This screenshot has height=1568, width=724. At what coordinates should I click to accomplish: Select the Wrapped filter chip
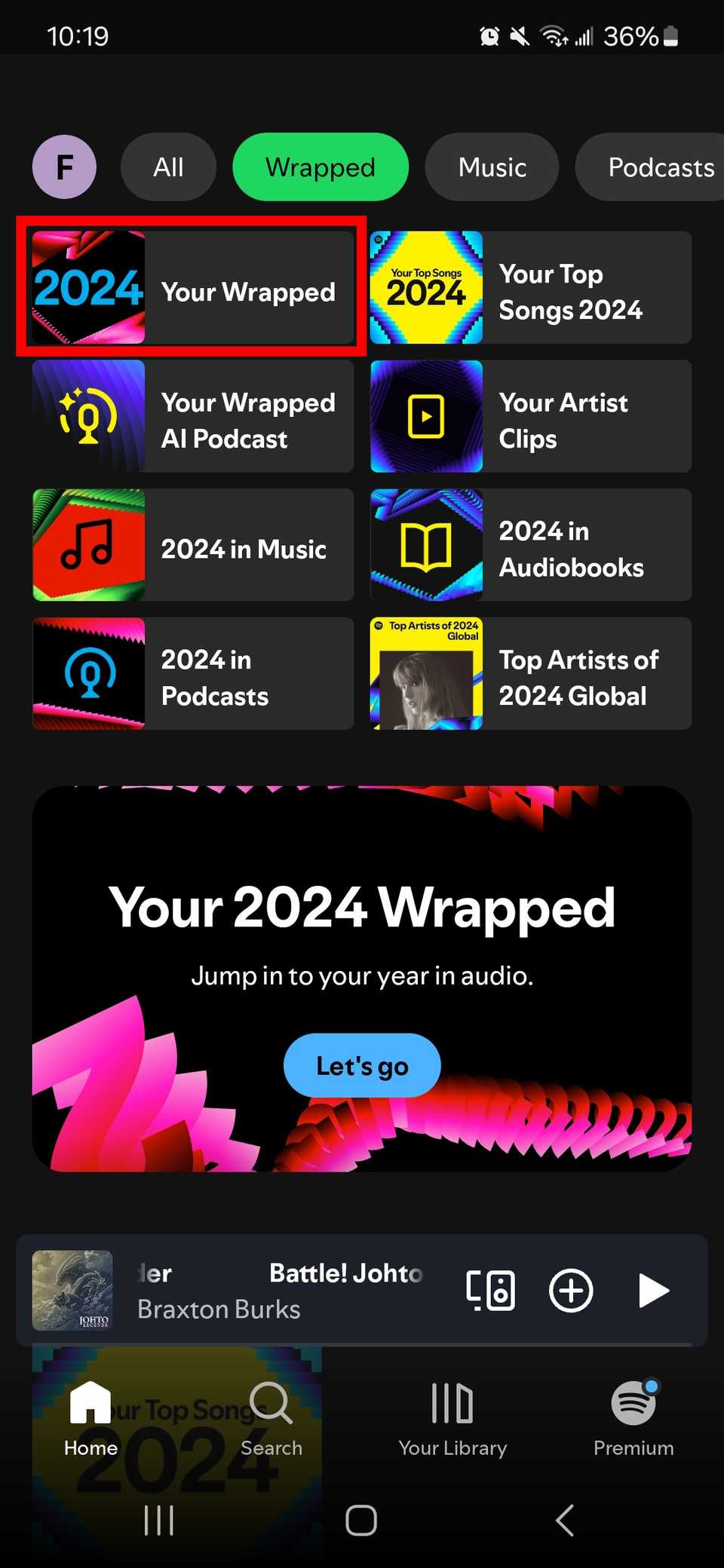tap(320, 167)
